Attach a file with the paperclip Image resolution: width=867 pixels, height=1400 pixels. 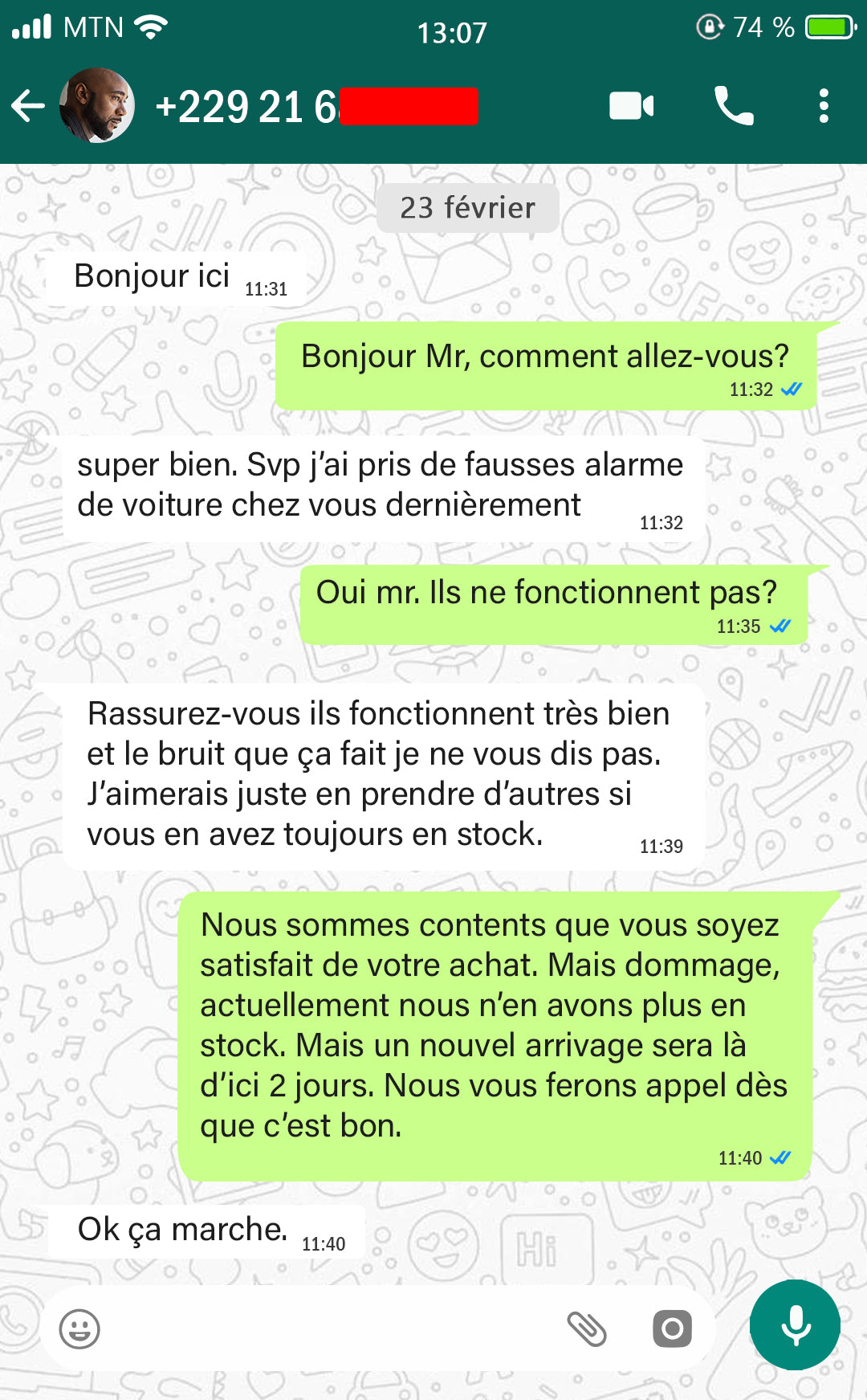587,1329
